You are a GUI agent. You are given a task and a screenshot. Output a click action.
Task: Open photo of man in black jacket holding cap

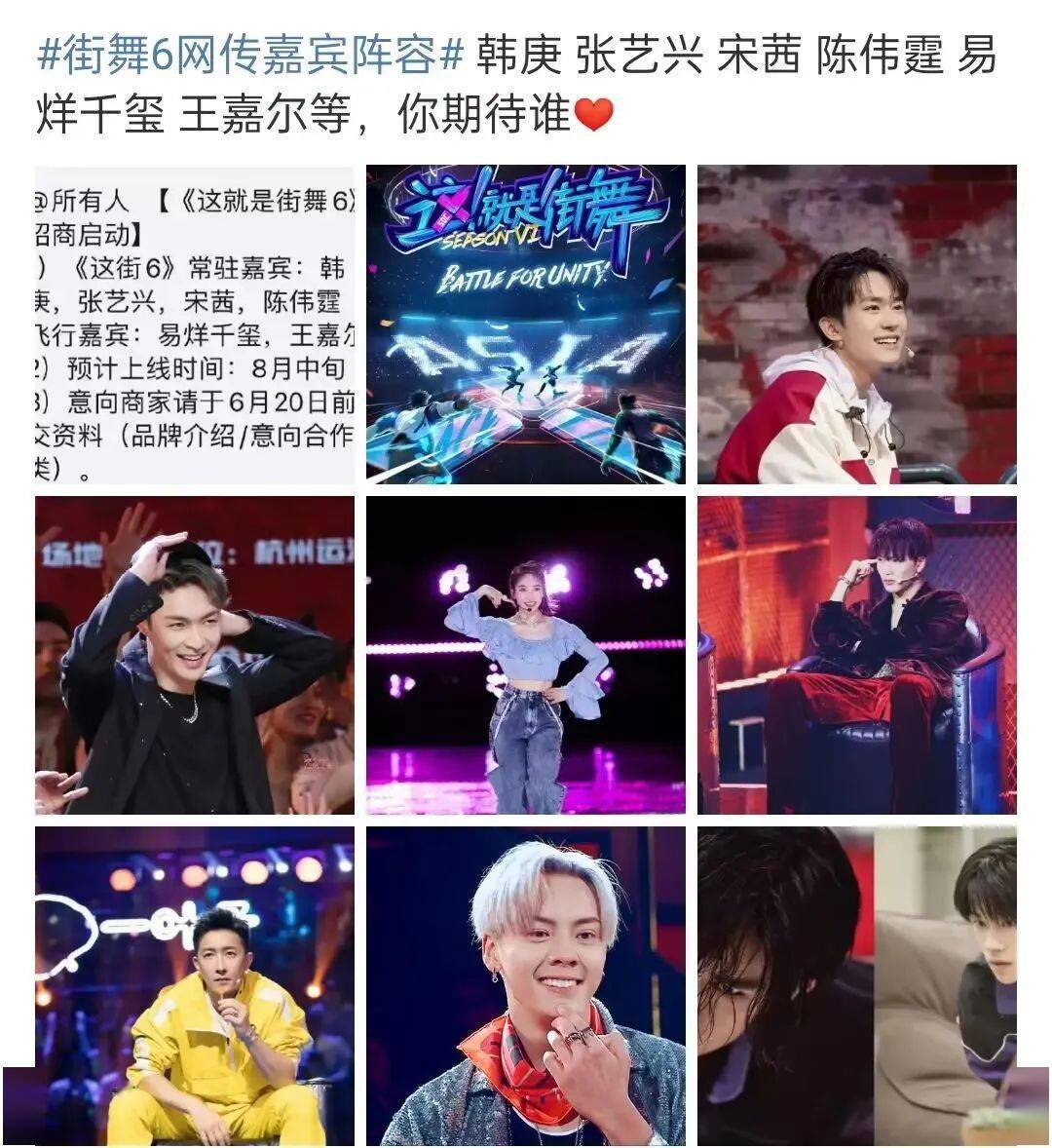coord(195,655)
